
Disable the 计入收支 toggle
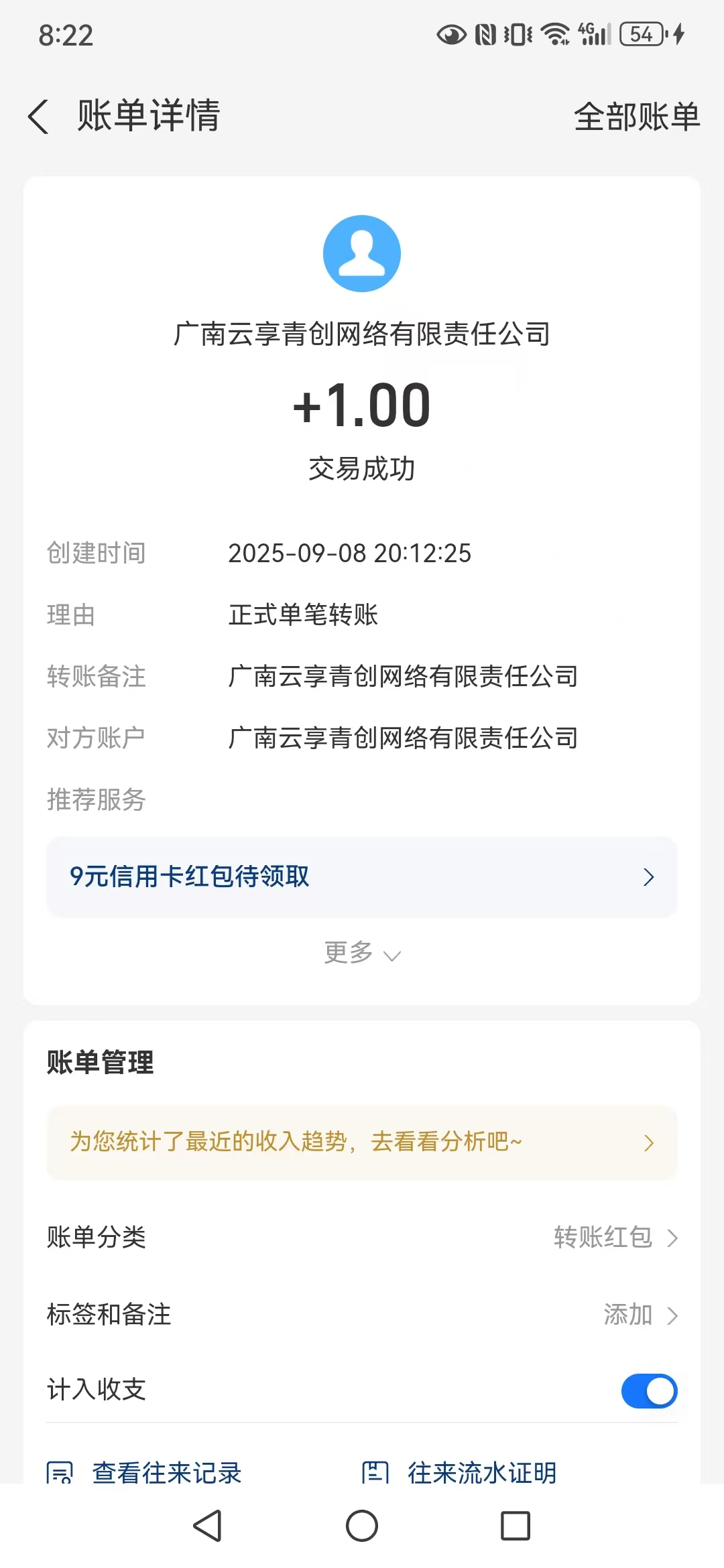(648, 1390)
